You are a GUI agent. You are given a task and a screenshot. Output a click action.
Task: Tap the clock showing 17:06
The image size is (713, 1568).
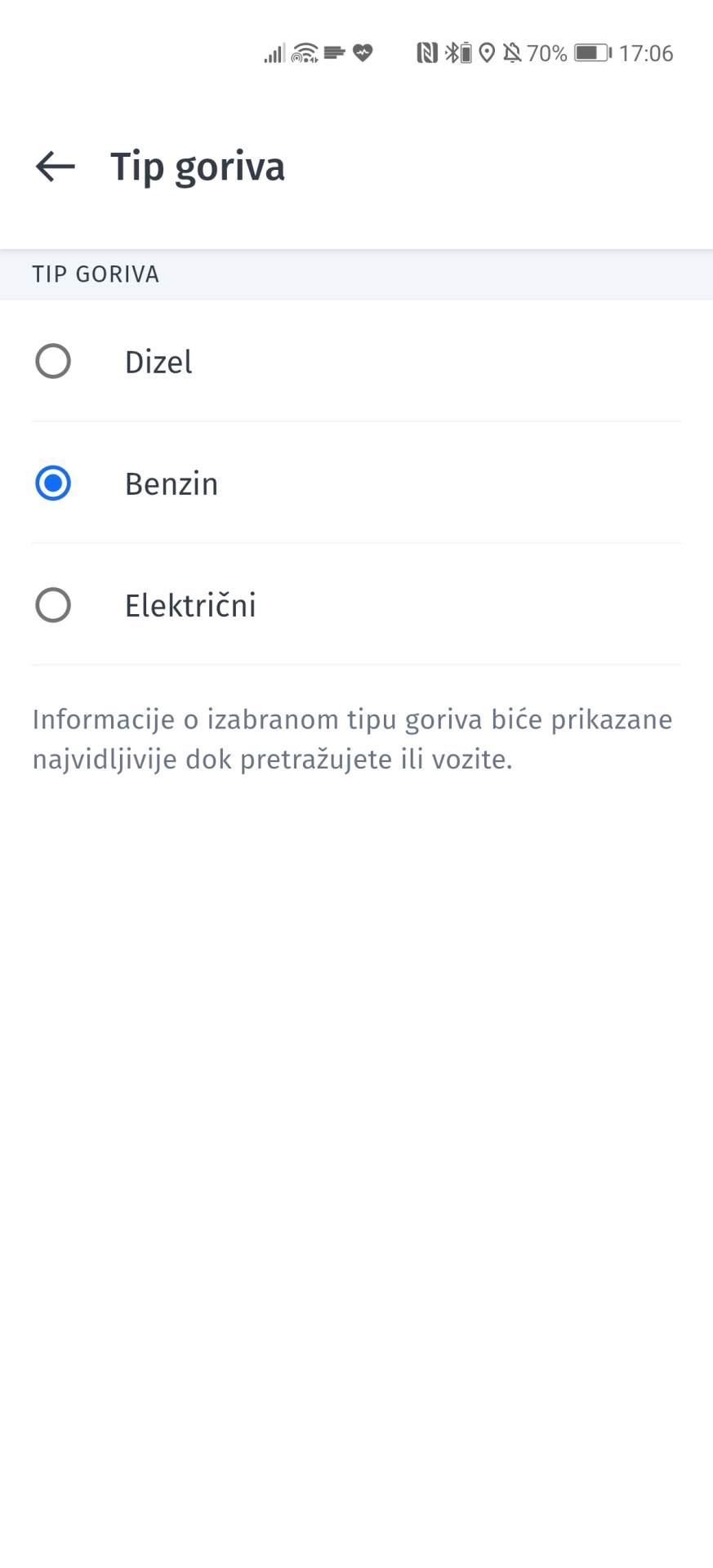click(x=646, y=52)
